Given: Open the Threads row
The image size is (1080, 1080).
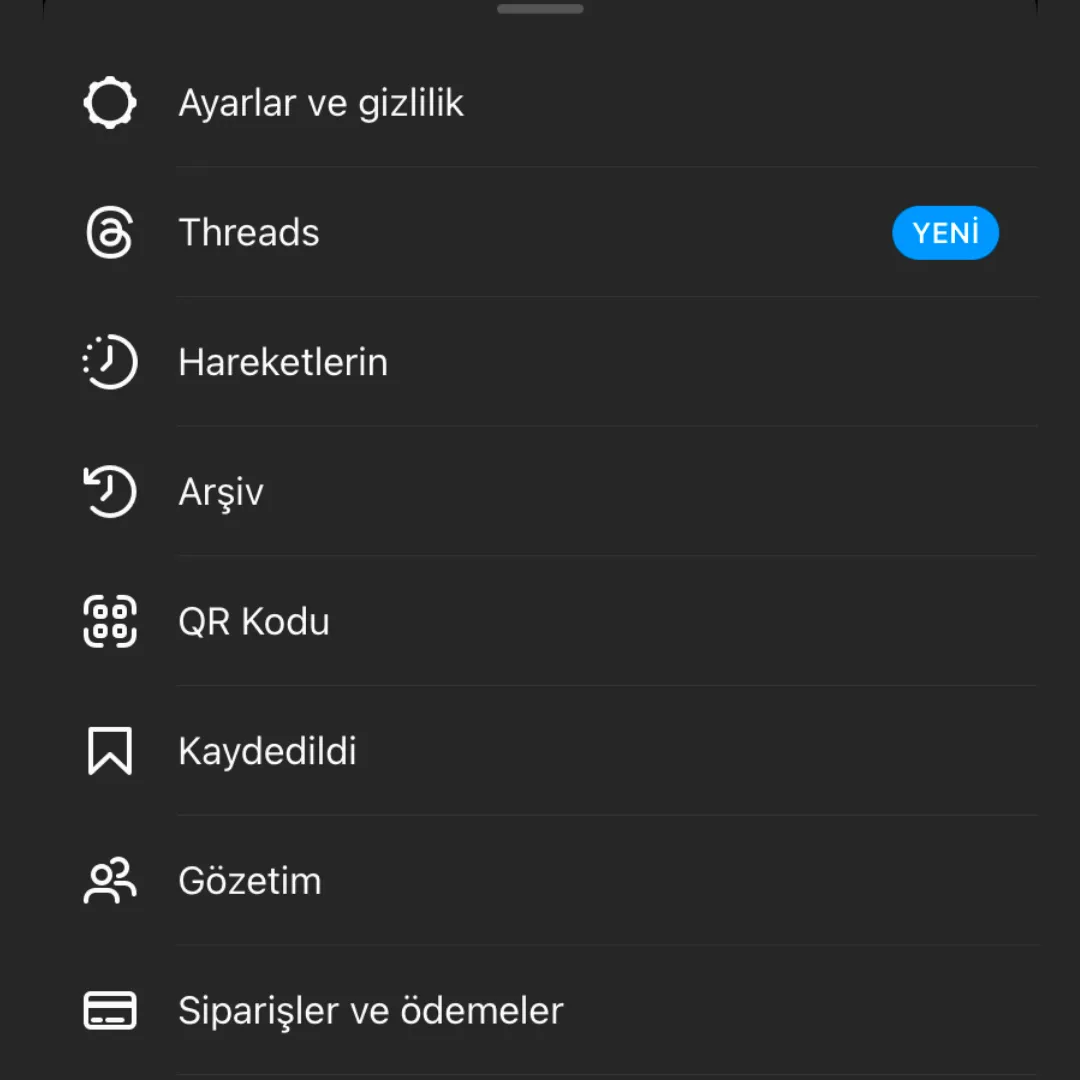Looking at the screenshot, I should (249, 233).
